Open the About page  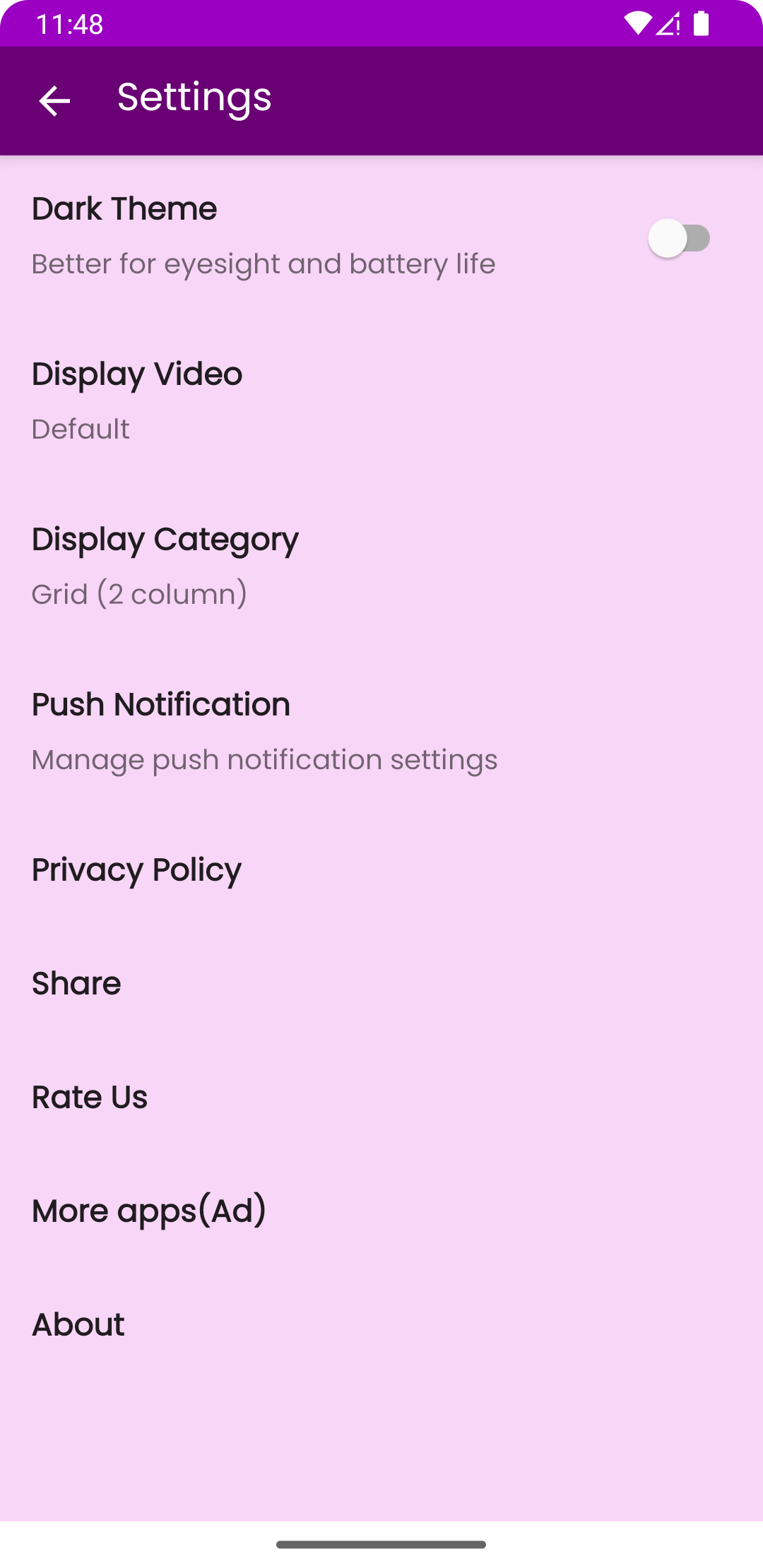point(381,1324)
